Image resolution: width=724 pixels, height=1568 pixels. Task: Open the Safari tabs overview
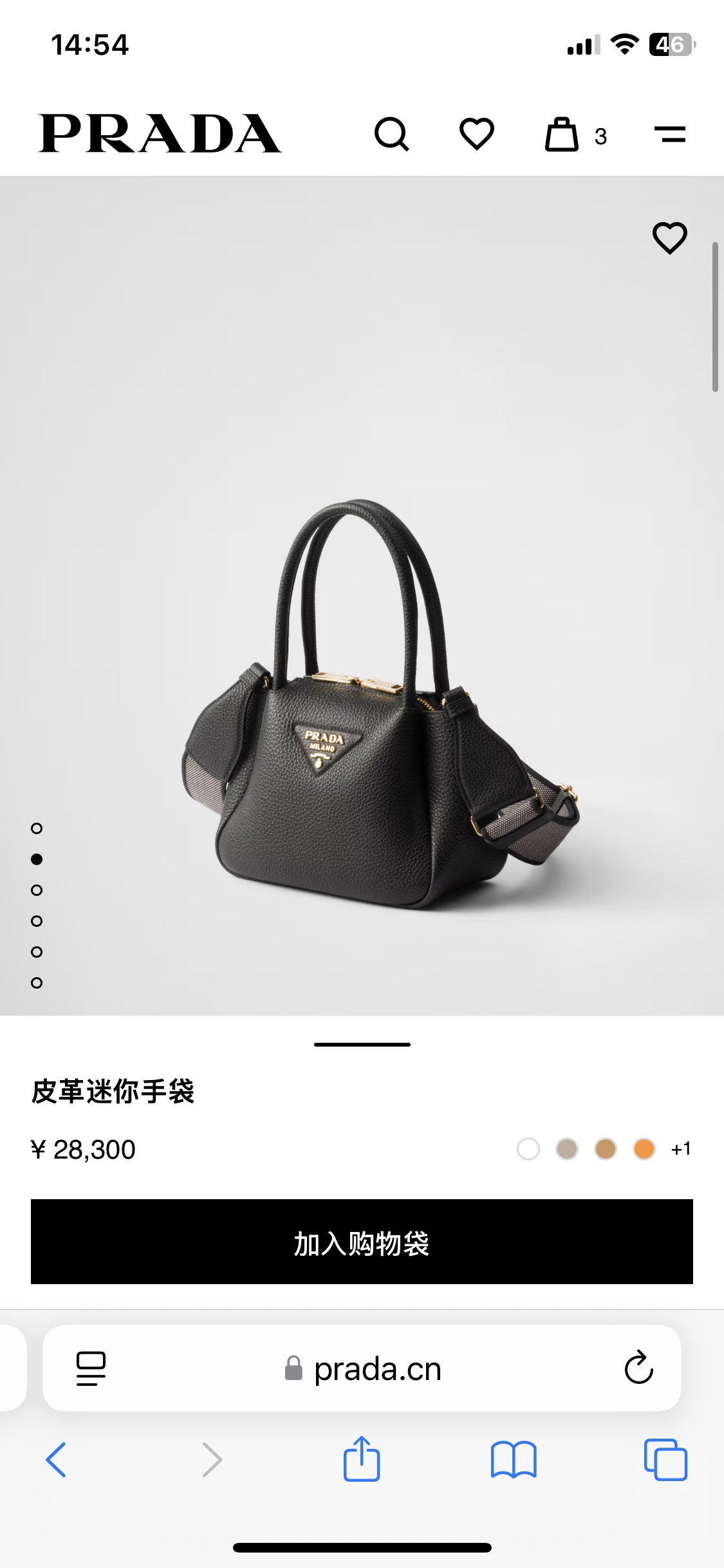tap(665, 1459)
